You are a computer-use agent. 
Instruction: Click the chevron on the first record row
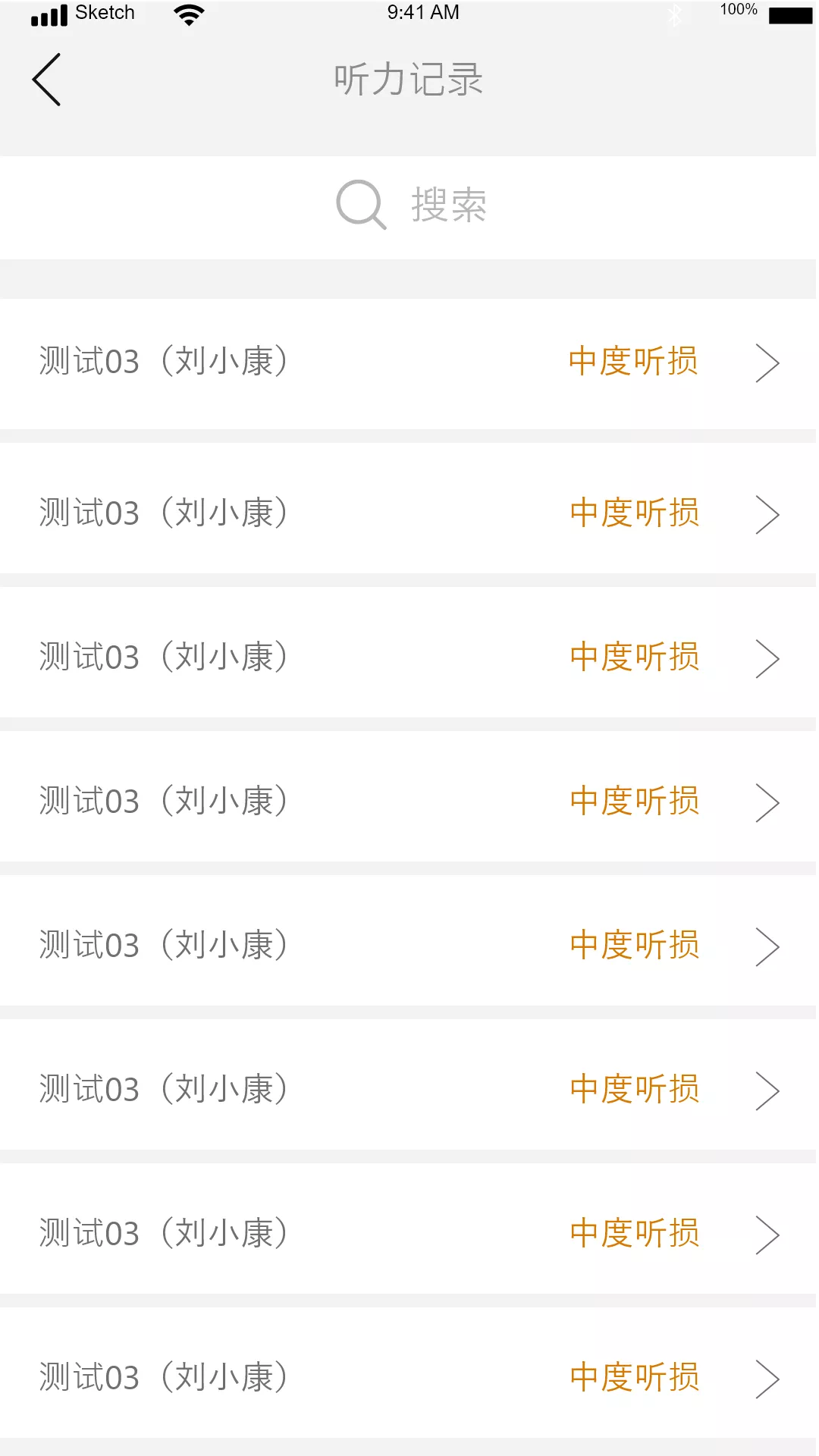[768, 363]
